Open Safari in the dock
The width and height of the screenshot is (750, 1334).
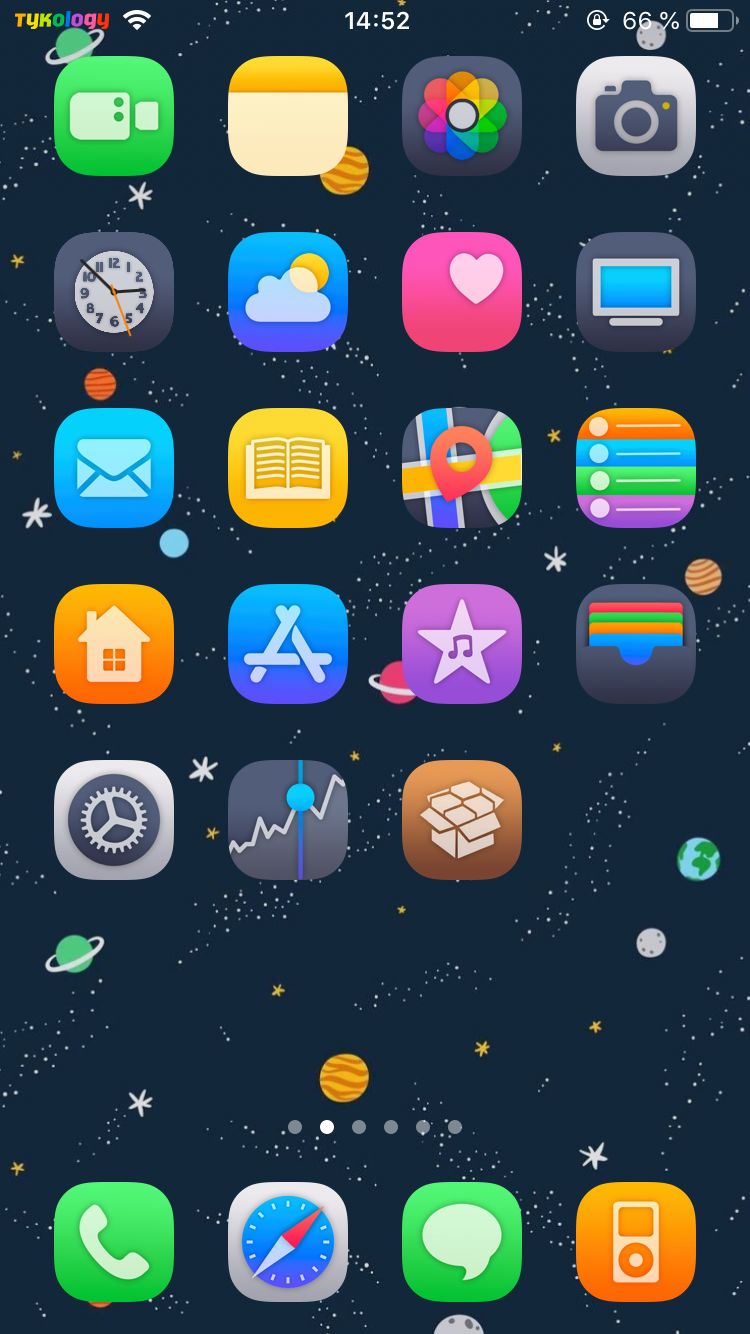click(288, 1242)
